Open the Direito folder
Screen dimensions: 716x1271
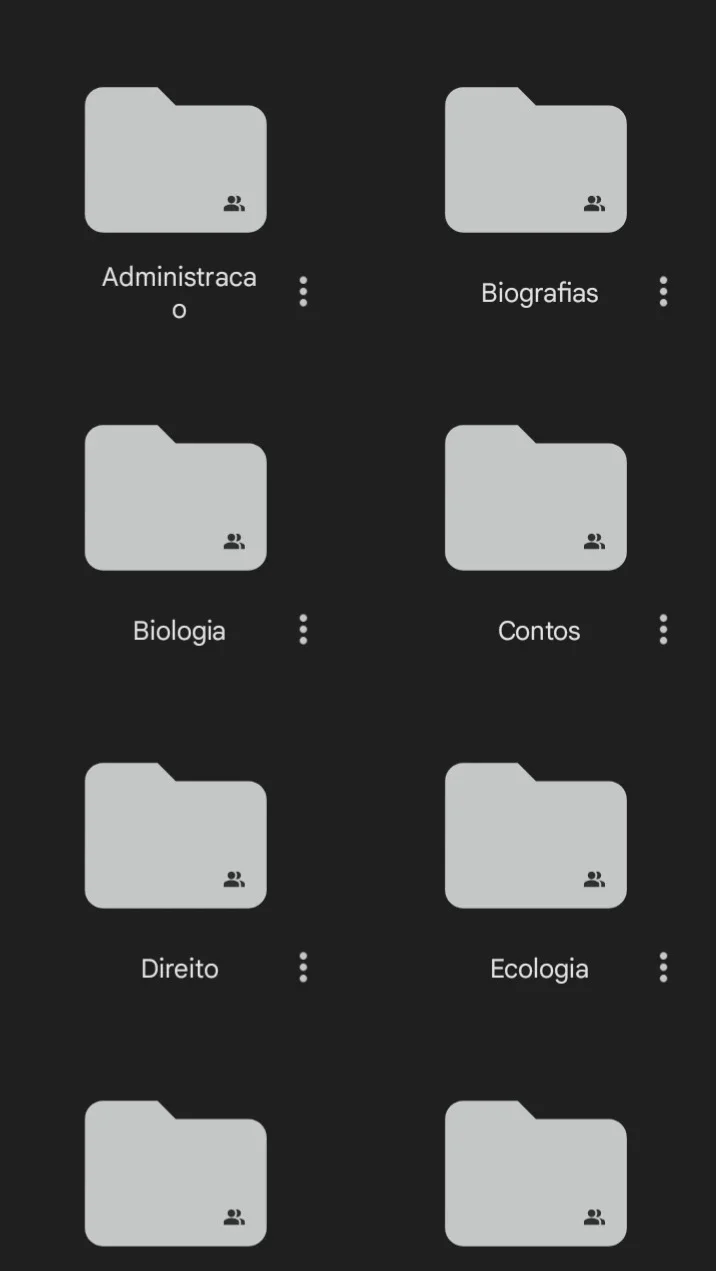click(x=175, y=836)
